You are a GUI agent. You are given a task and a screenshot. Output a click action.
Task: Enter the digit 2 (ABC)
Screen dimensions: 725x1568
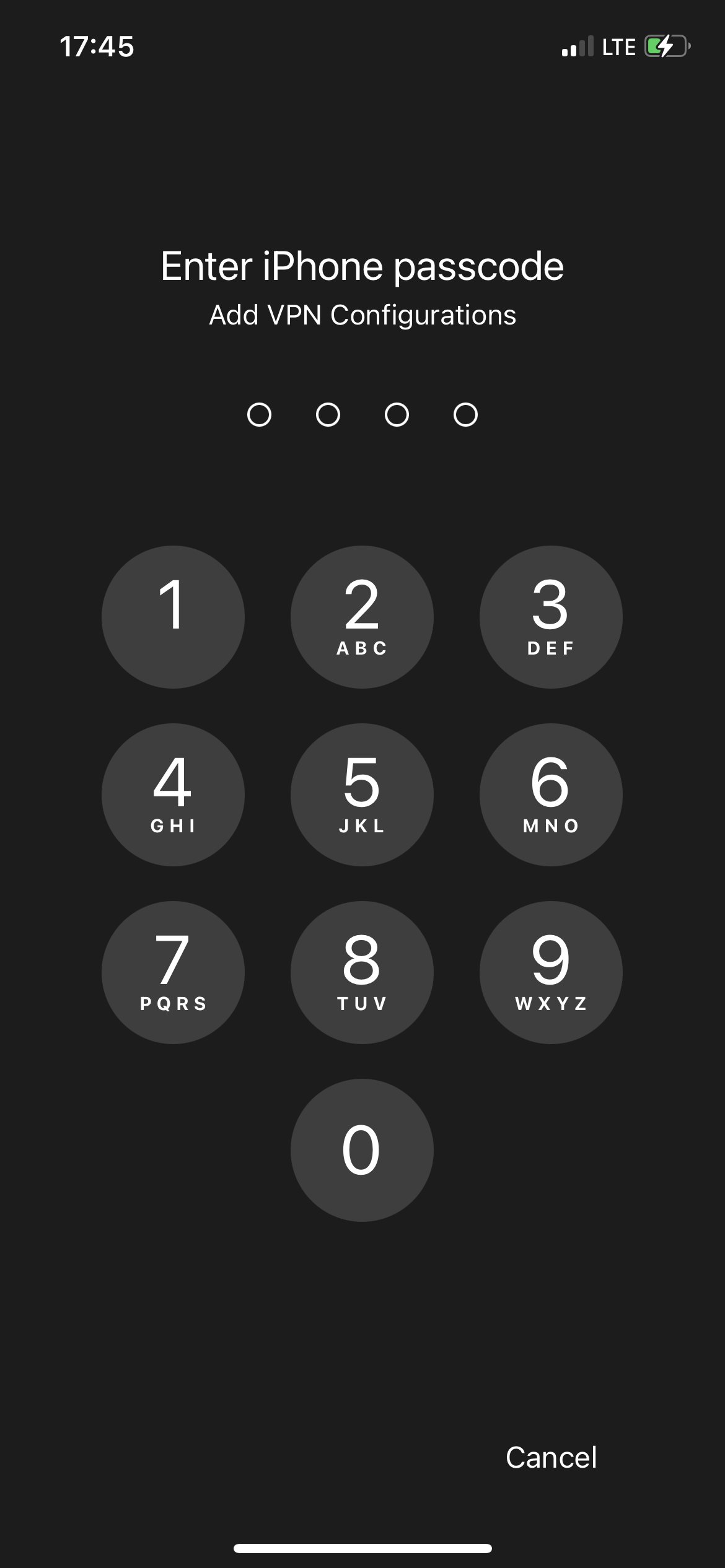362,617
